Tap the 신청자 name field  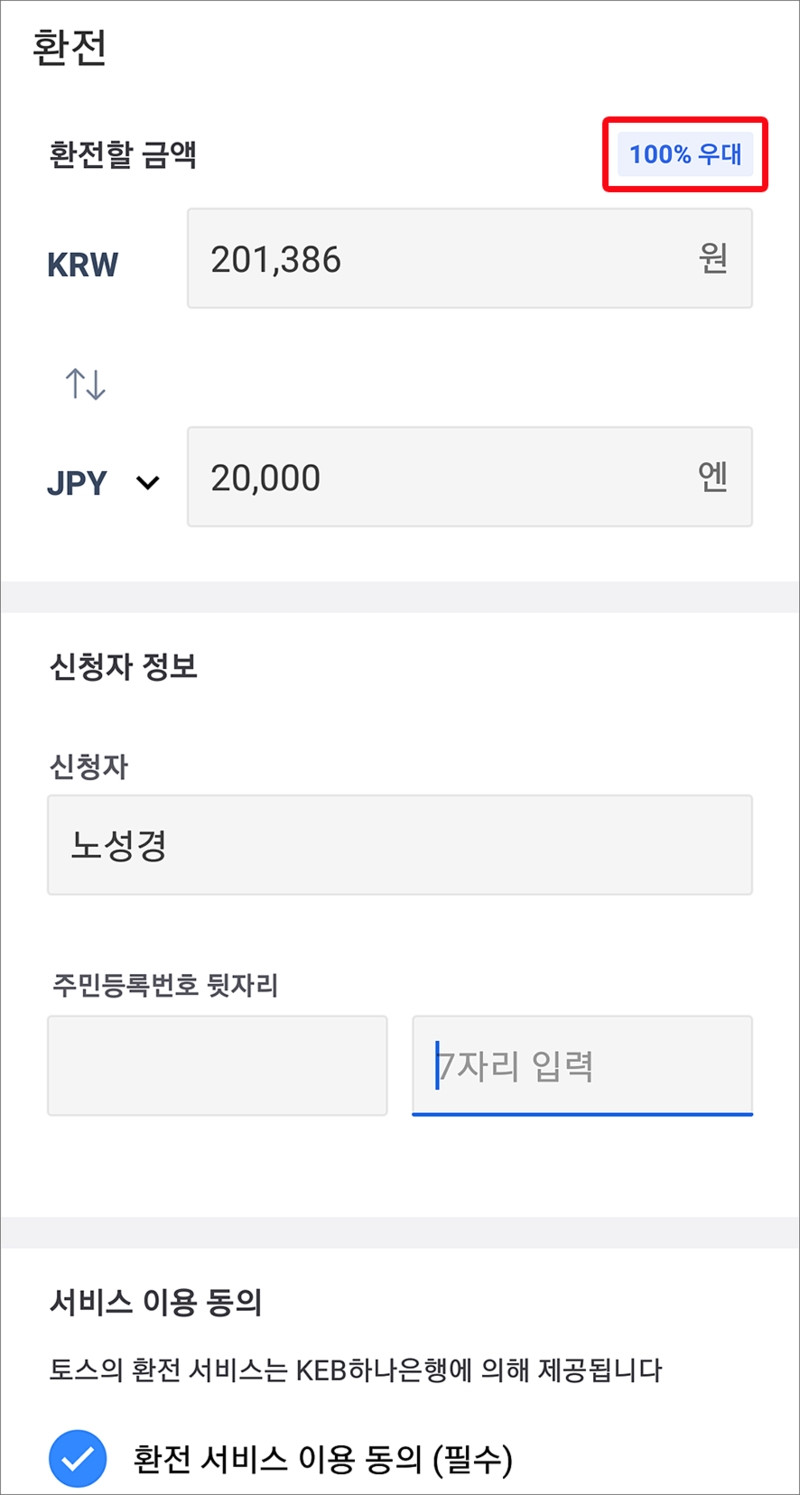[399, 845]
